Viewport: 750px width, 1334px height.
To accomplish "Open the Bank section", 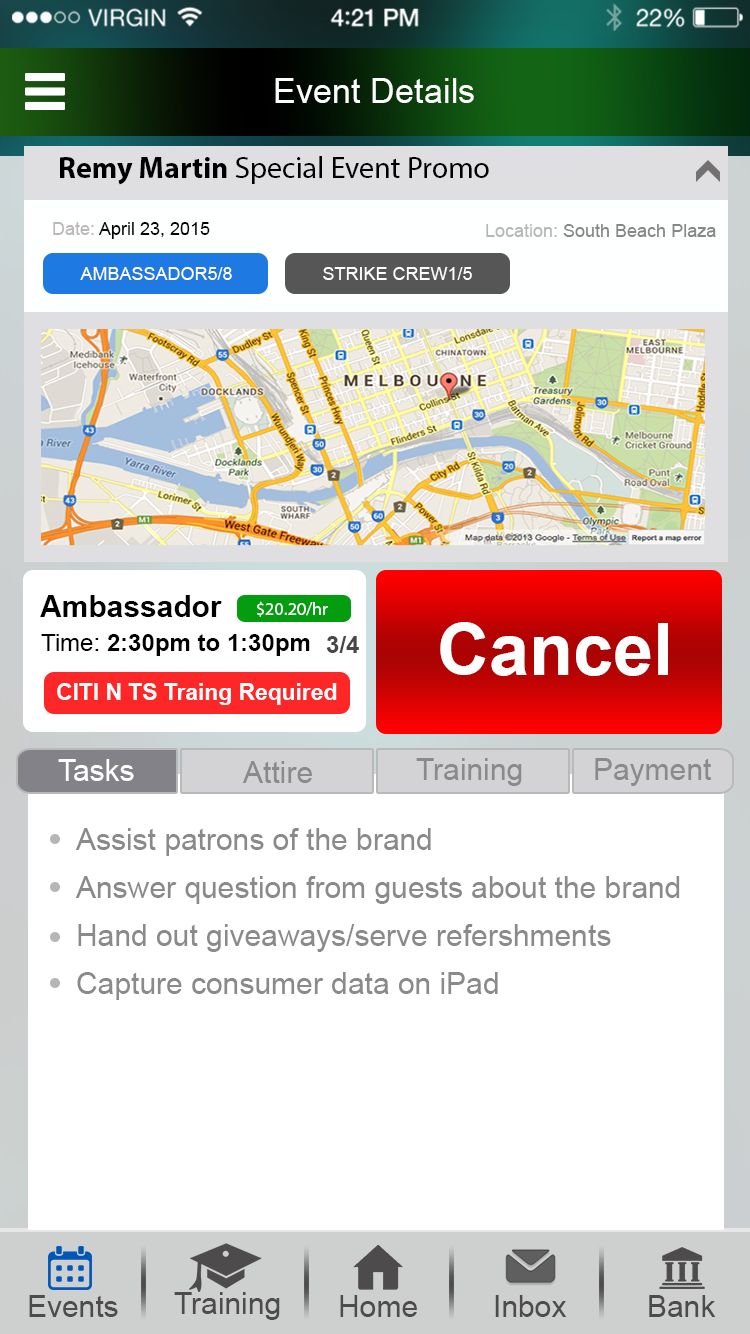I will click(681, 1283).
